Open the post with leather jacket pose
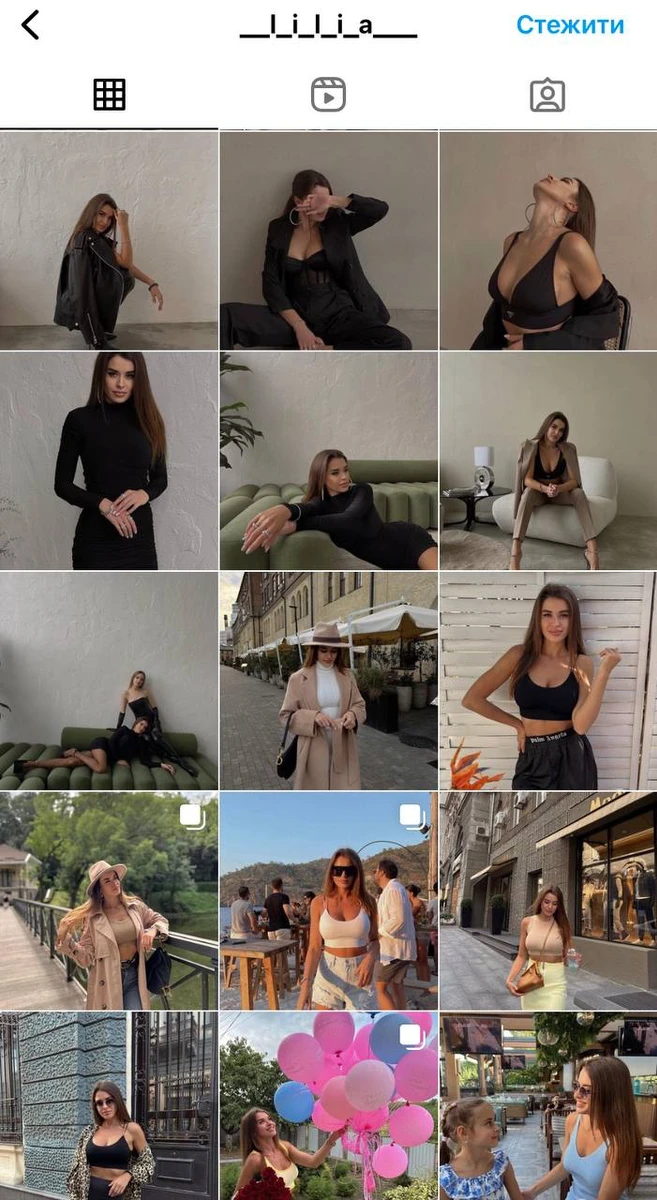This screenshot has width=657, height=1200. click(x=108, y=240)
